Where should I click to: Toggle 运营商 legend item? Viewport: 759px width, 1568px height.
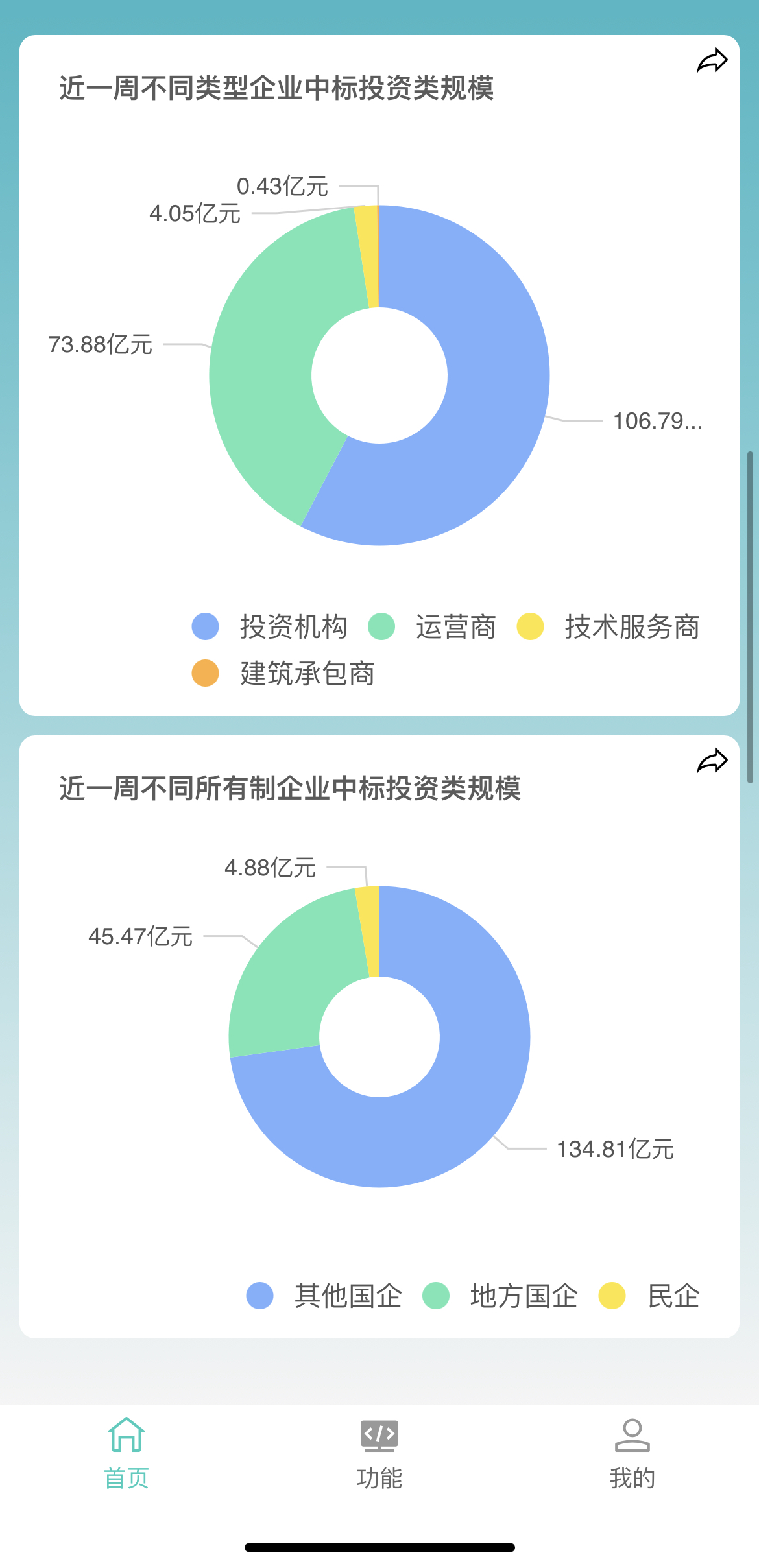point(433,626)
